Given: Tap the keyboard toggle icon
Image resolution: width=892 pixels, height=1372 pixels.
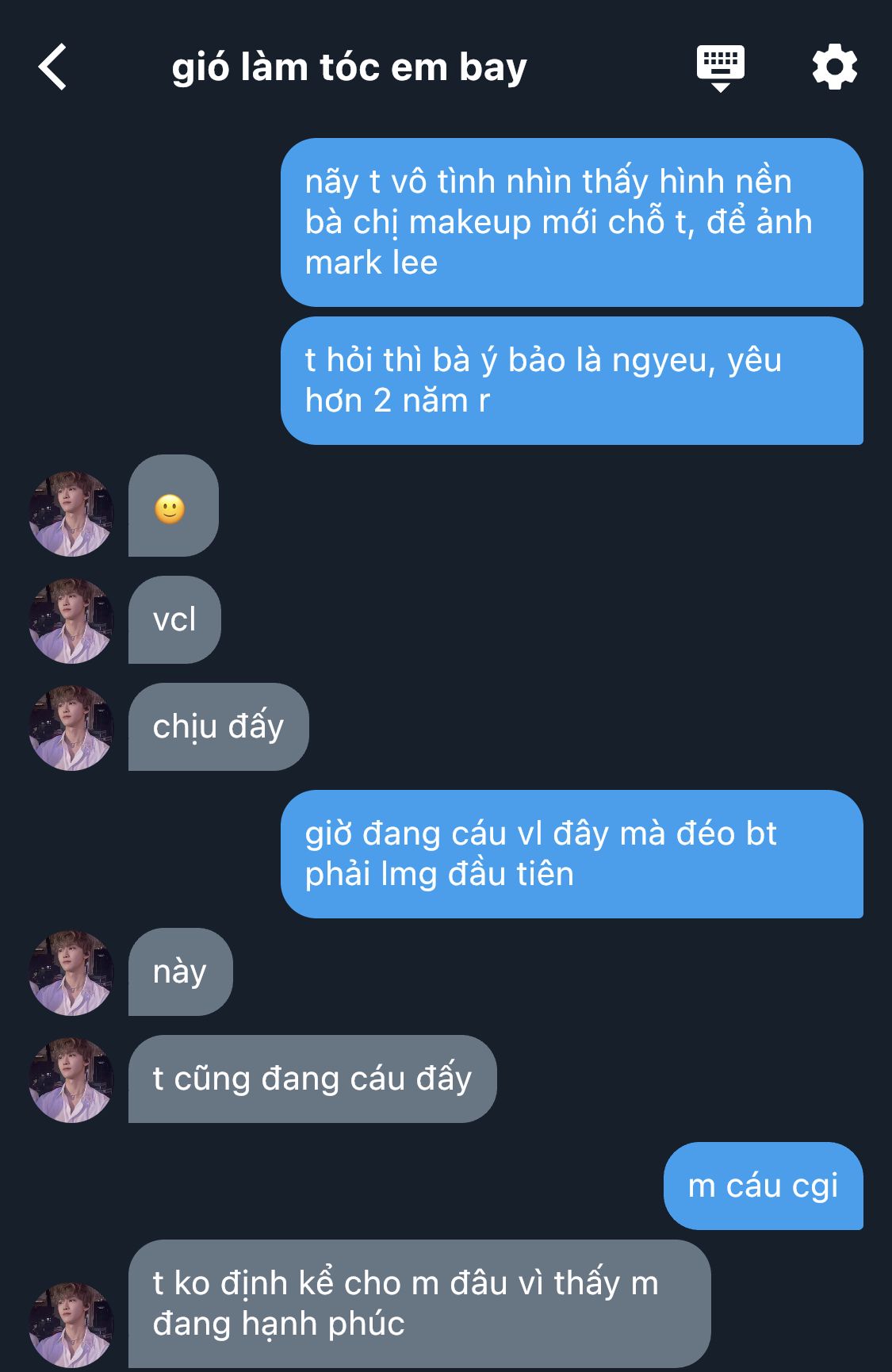Looking at the screenshot, I should pyautogui.click(x=720, y=67).
